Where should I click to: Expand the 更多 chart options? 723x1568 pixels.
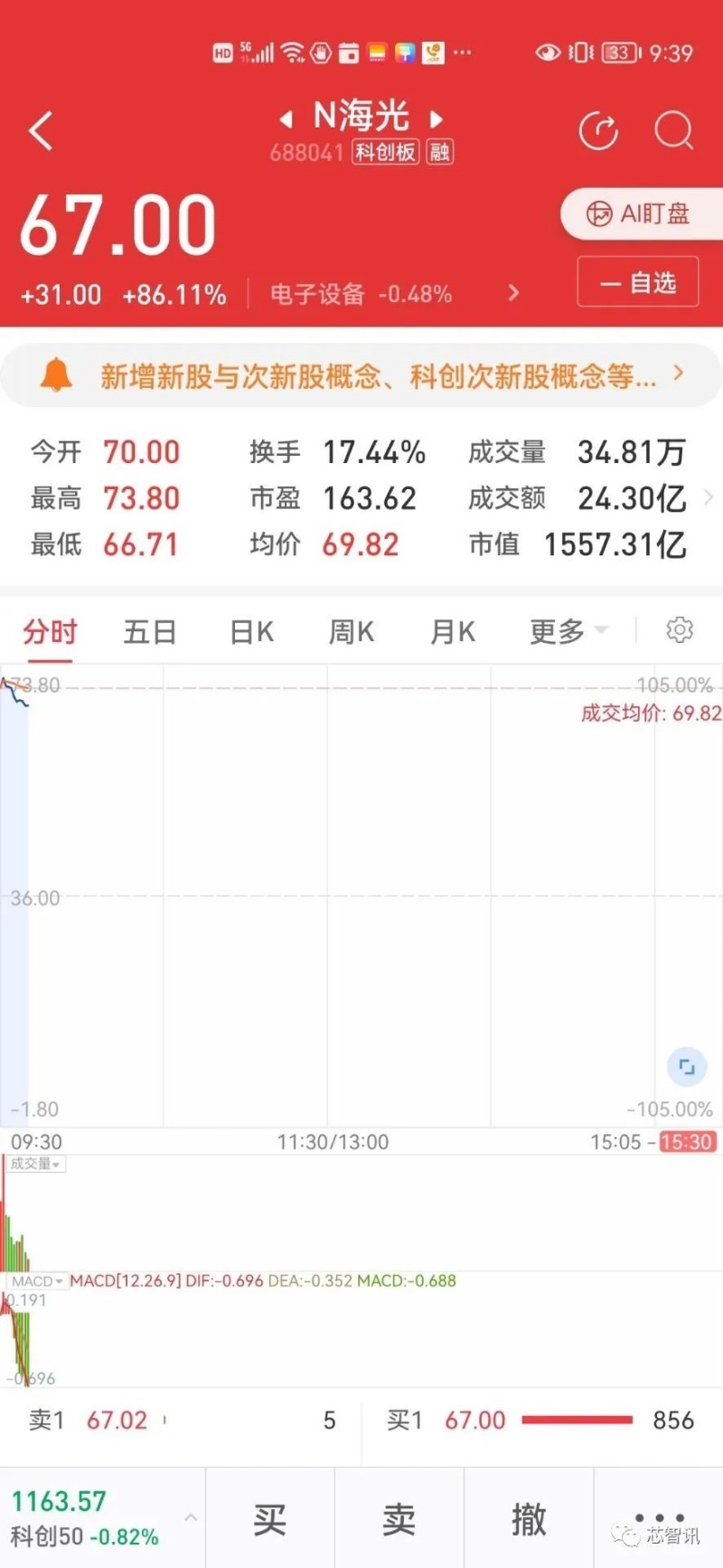click(568, 631)
